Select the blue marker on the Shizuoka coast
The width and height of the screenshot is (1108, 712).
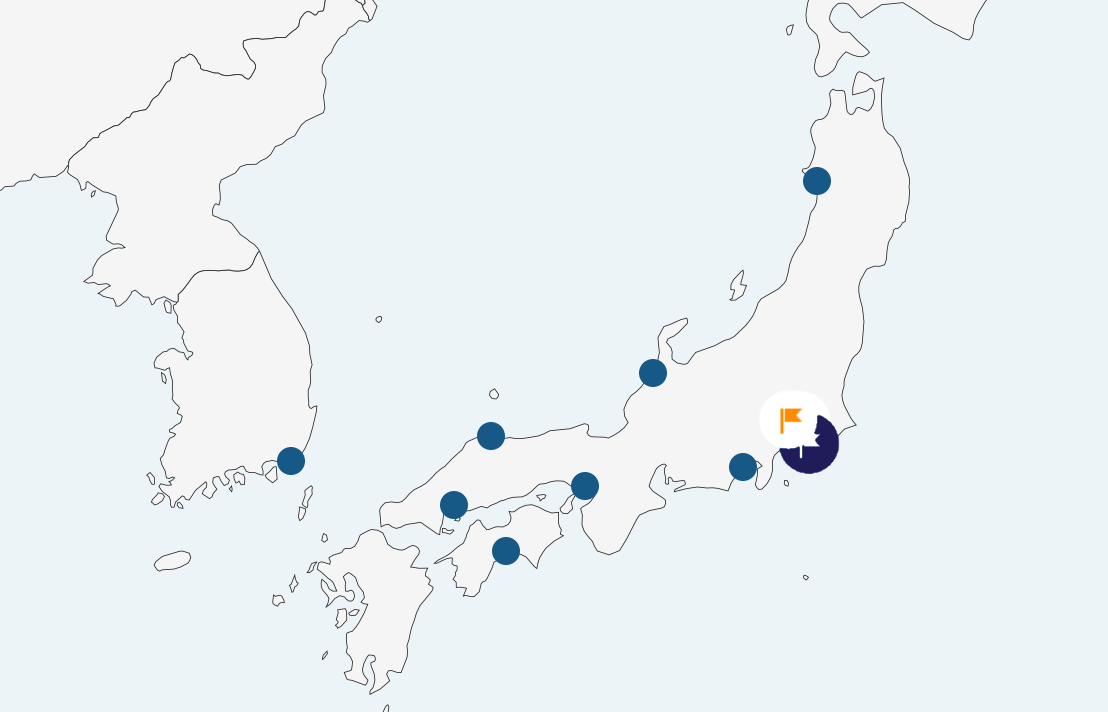(743, 467)
